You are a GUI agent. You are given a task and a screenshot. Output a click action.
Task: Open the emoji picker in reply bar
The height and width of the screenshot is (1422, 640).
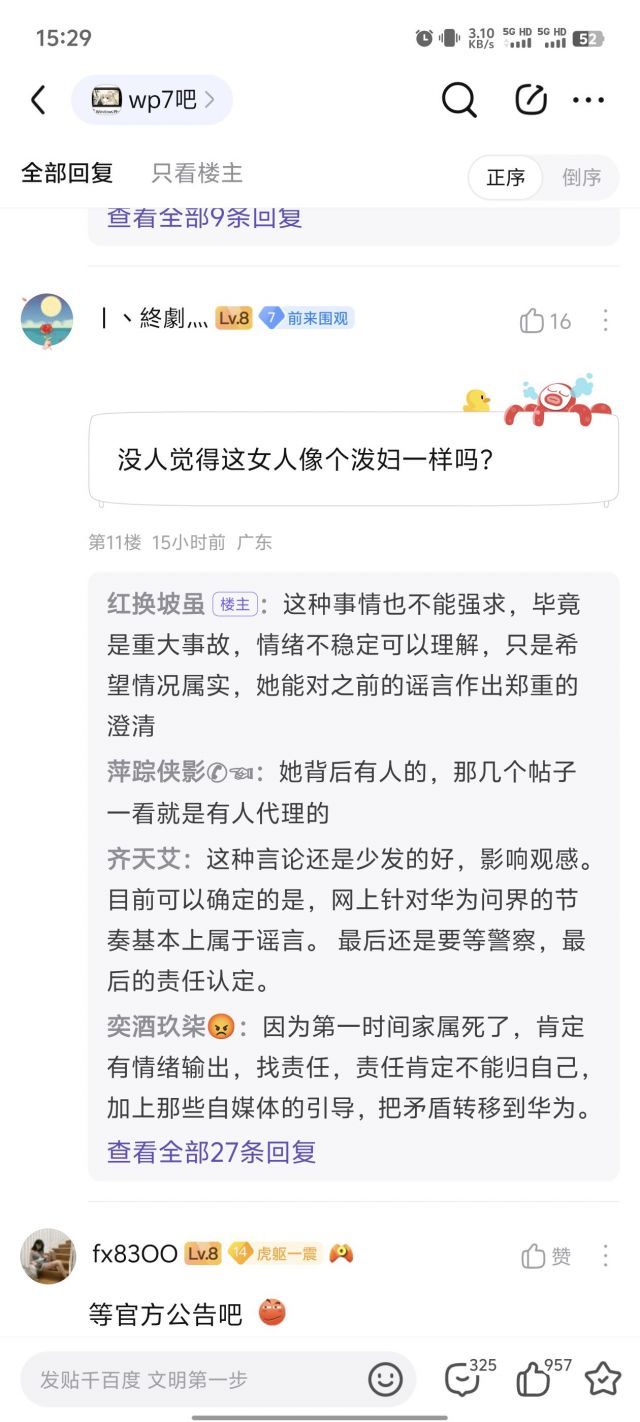[x=385, y=1380]
